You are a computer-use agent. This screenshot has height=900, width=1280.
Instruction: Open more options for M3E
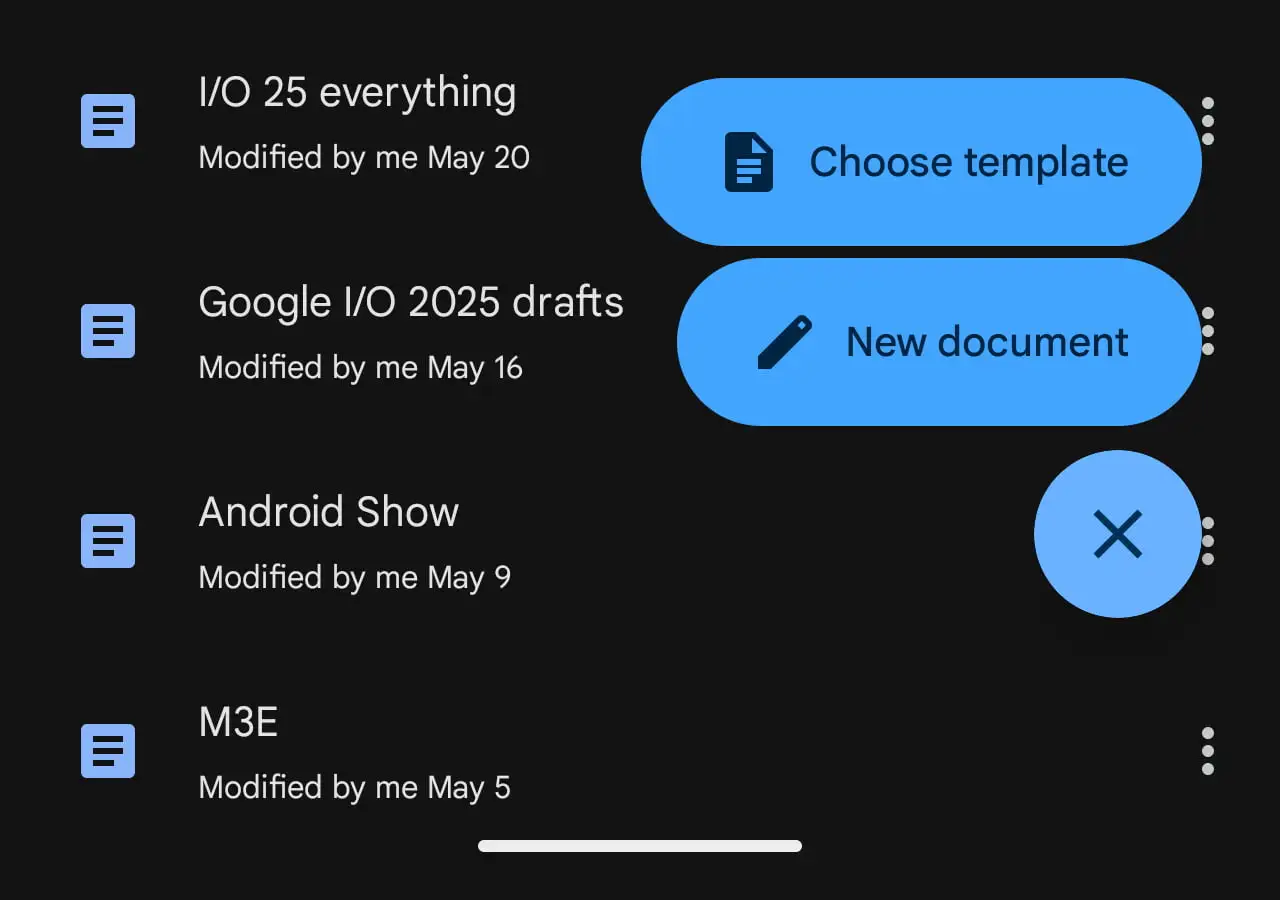[x=1208, y=750]
